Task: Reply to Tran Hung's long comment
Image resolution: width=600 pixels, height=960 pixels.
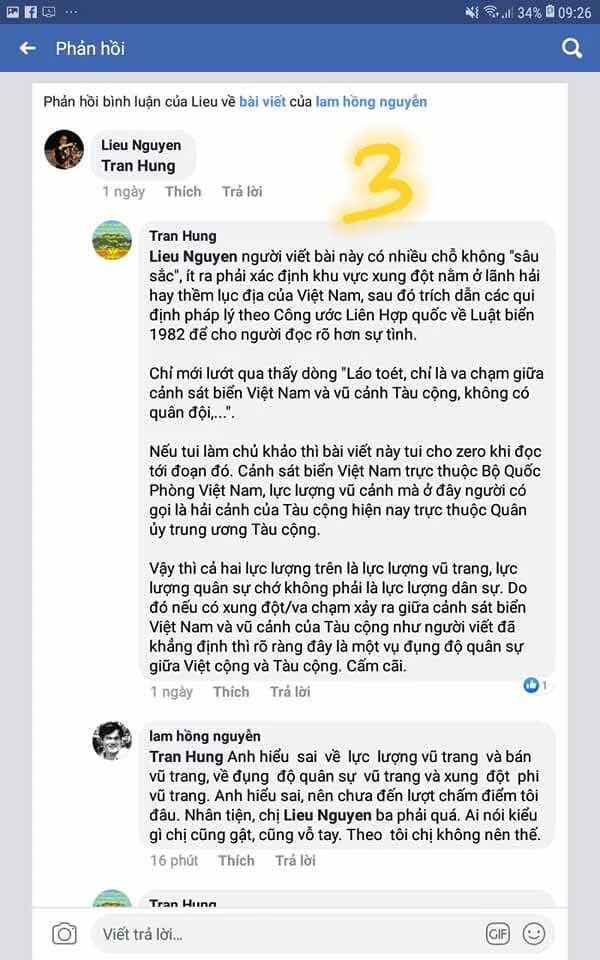Action: click(x=290, y=691)
